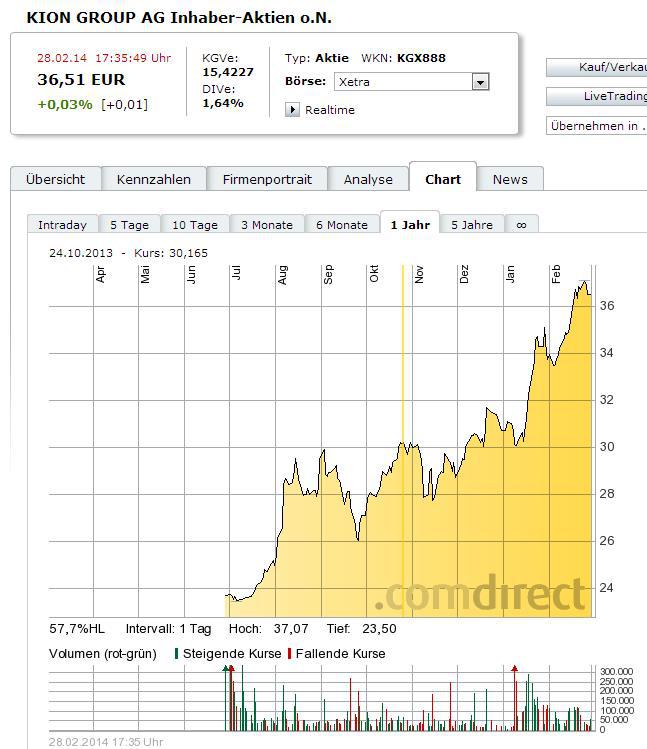The width and height of the screenshot is (647, 749).
Task: Change chart period to 6 Monate
Action: click(342, 225)
